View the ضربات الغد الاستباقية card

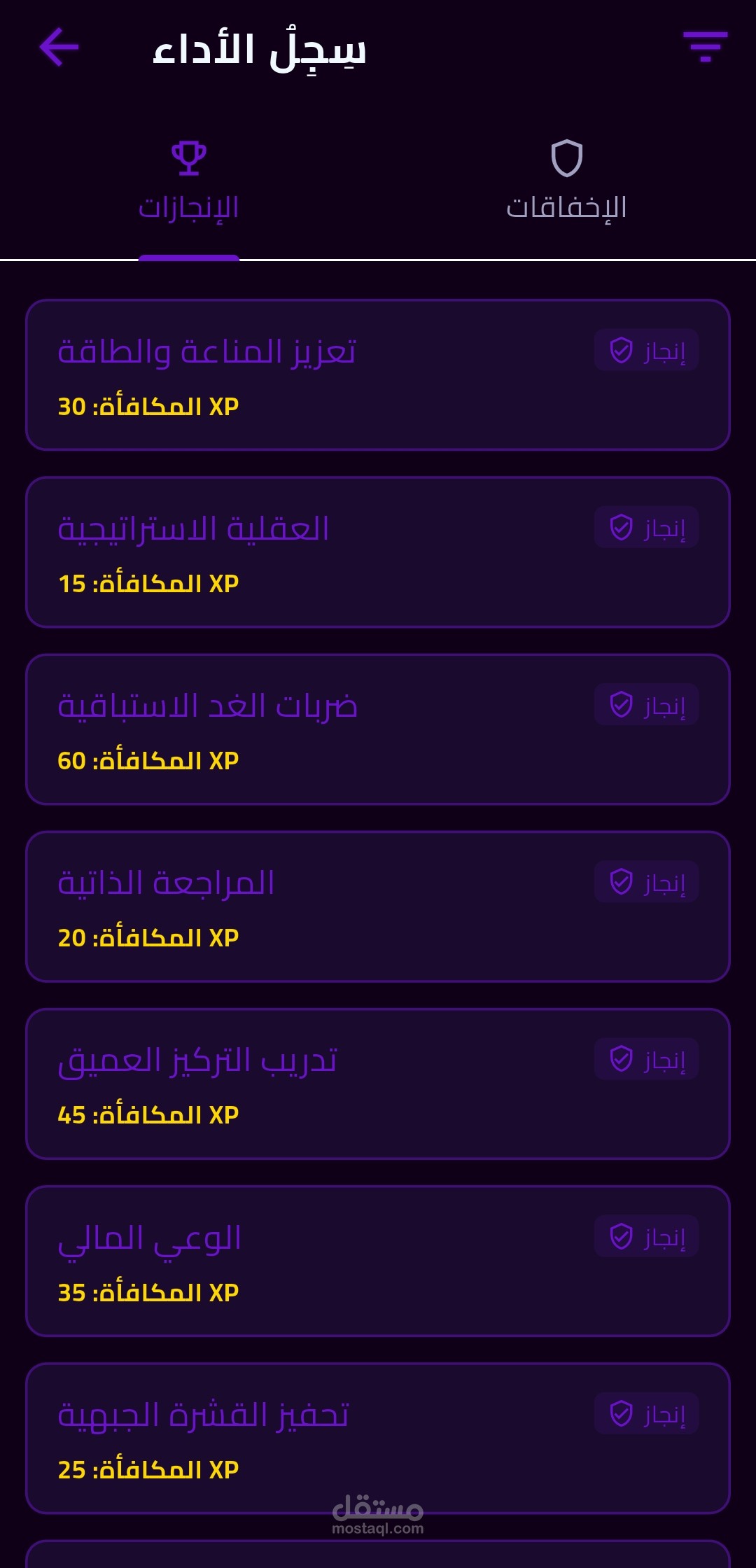378,729
